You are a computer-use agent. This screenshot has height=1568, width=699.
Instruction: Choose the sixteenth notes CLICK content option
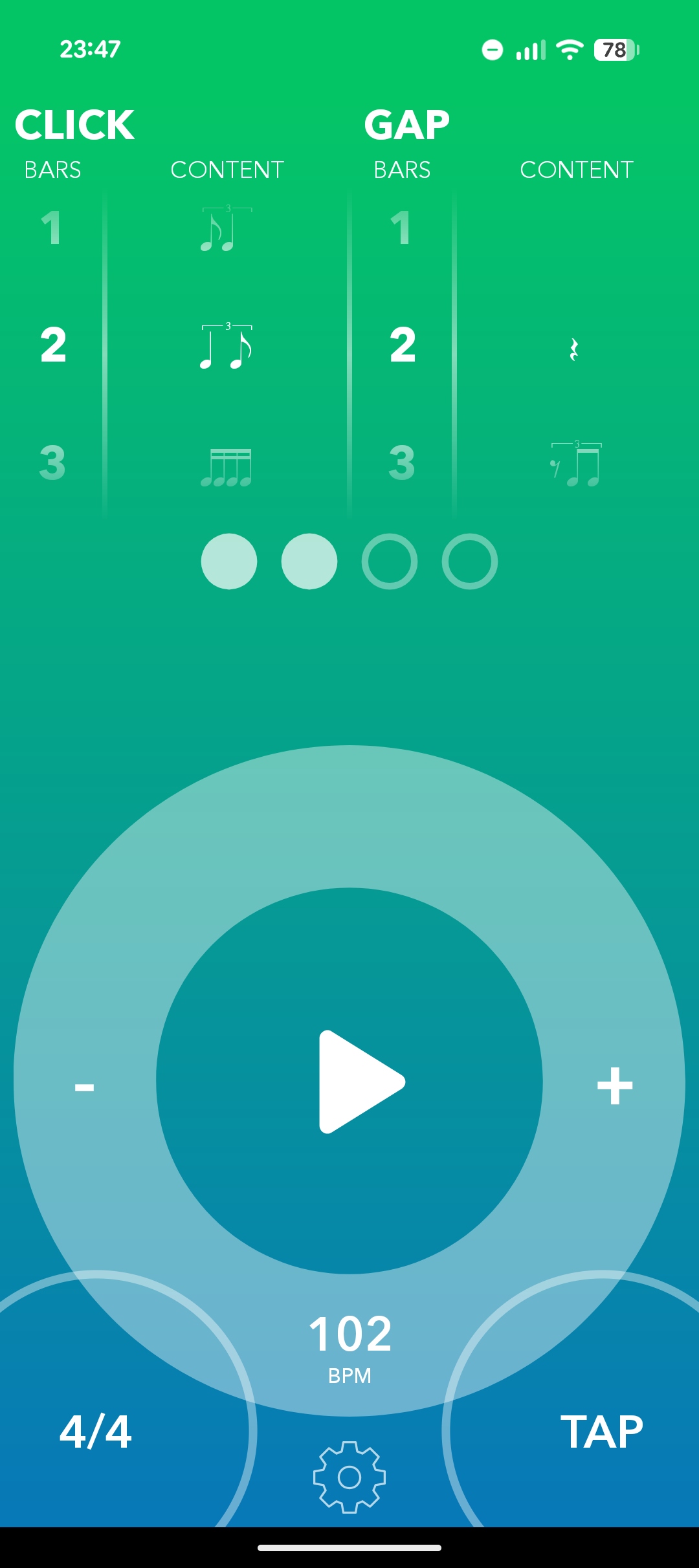click(x=226, y=467)
